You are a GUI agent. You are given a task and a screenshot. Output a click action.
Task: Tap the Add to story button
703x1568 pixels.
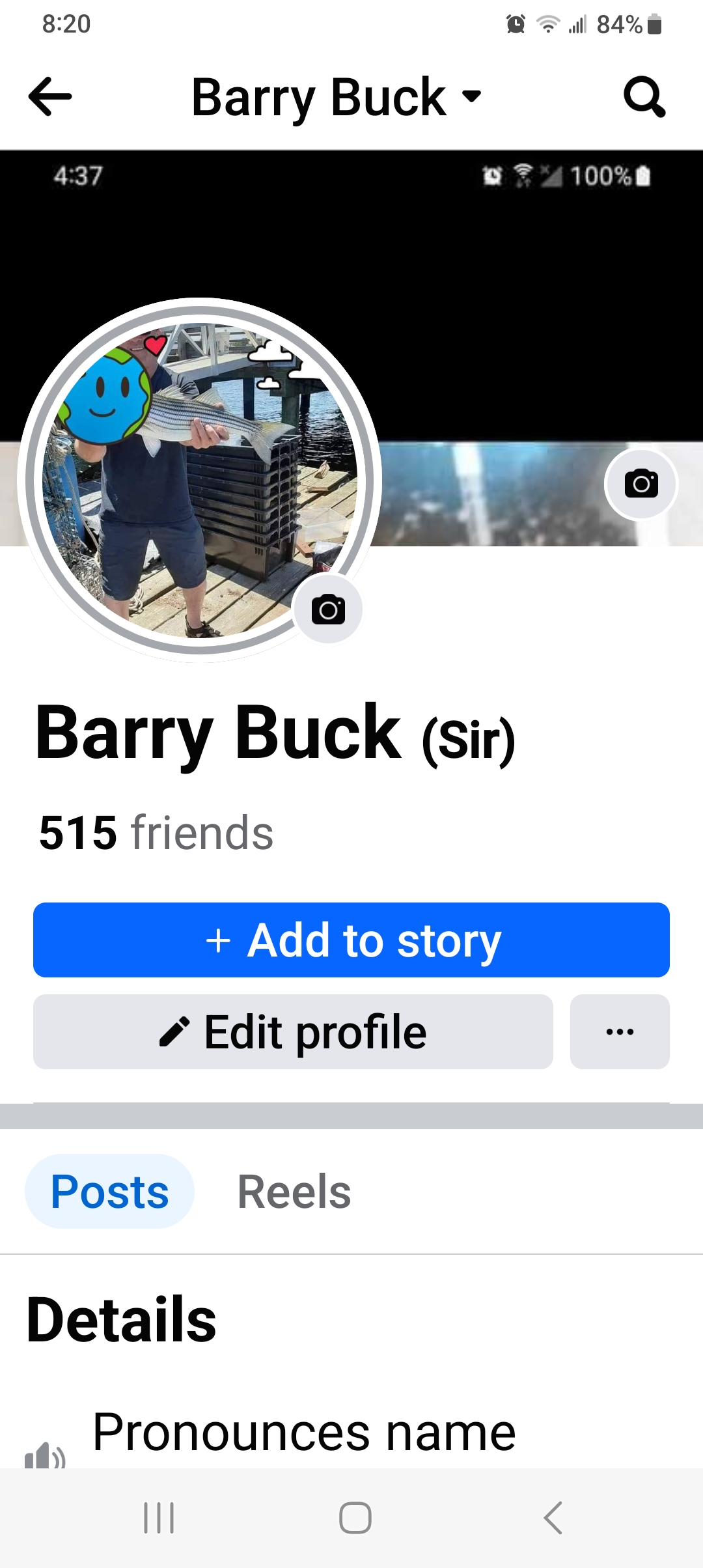pos(351,940)
